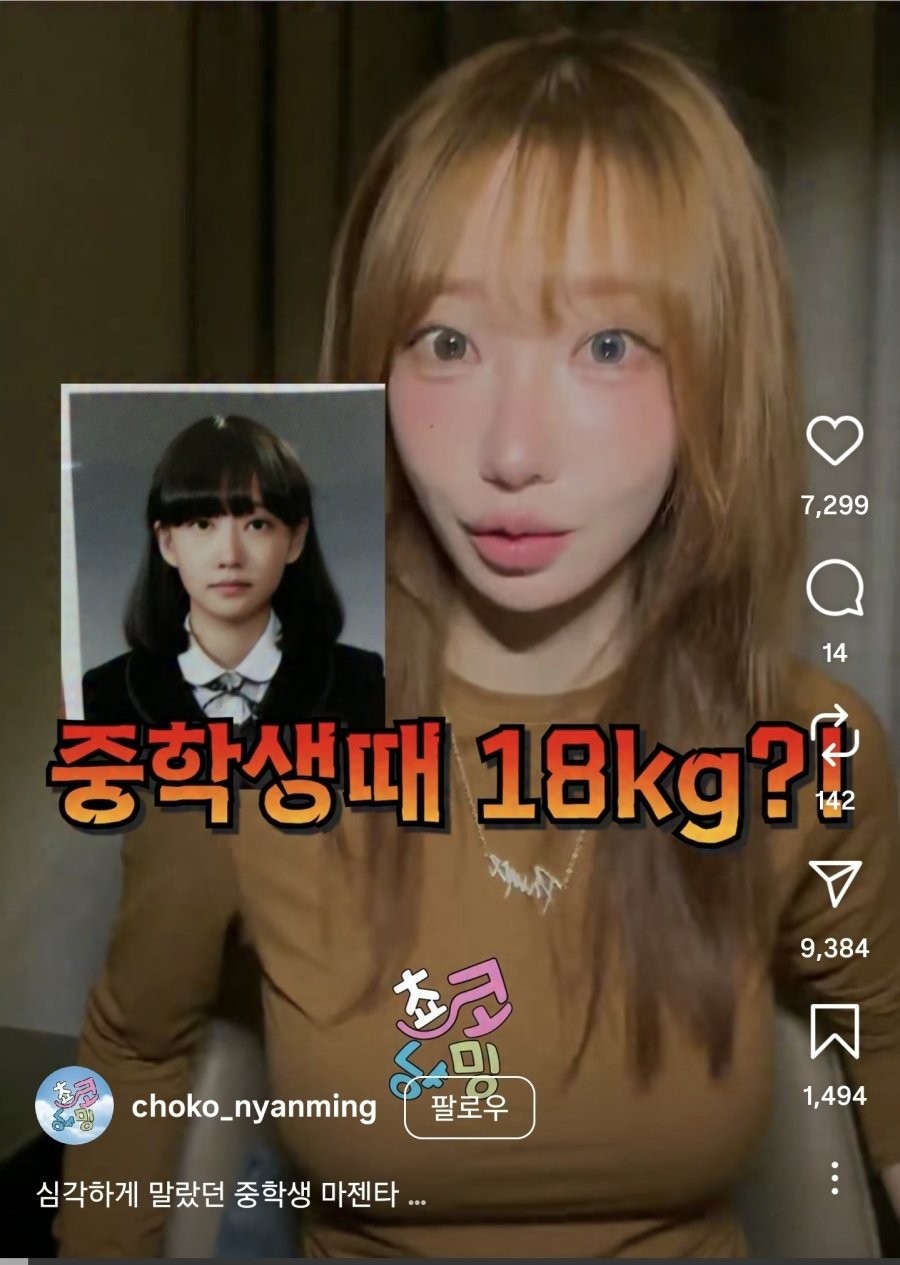
Task: Open the comments on this reel
Action: pos(834,590)
